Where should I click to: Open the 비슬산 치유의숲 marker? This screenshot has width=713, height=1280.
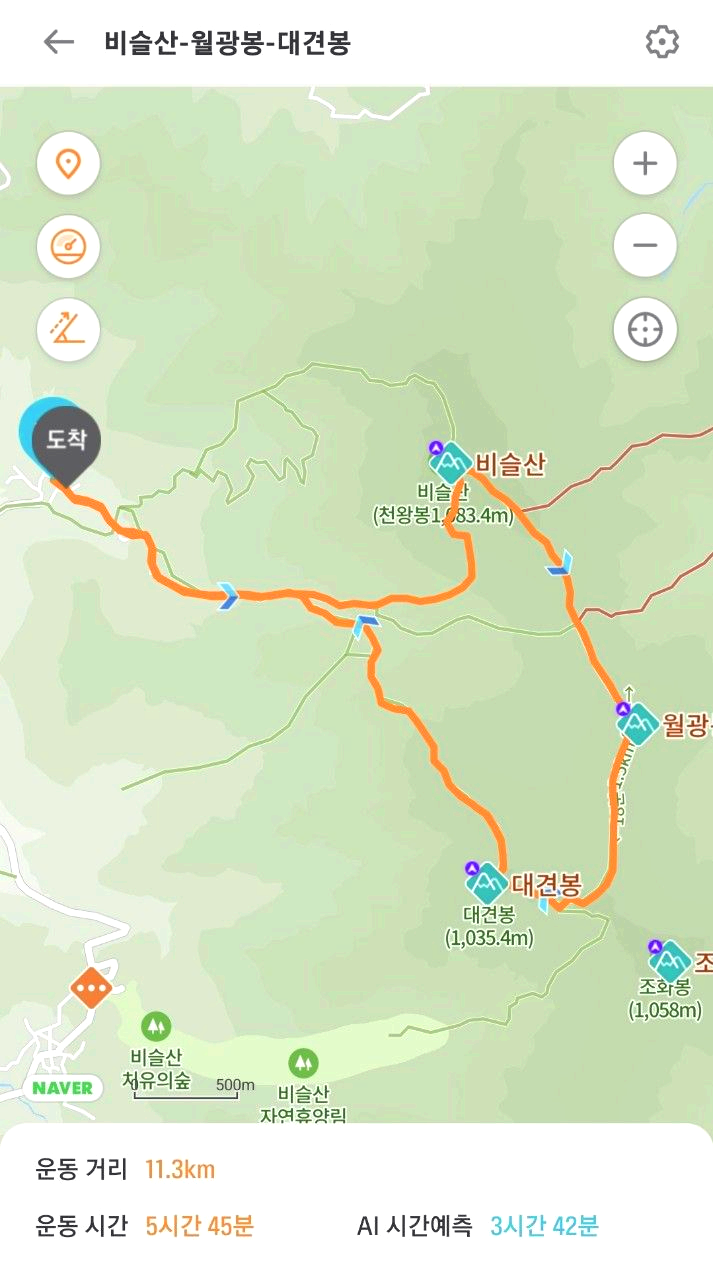tap(154, 1026)
